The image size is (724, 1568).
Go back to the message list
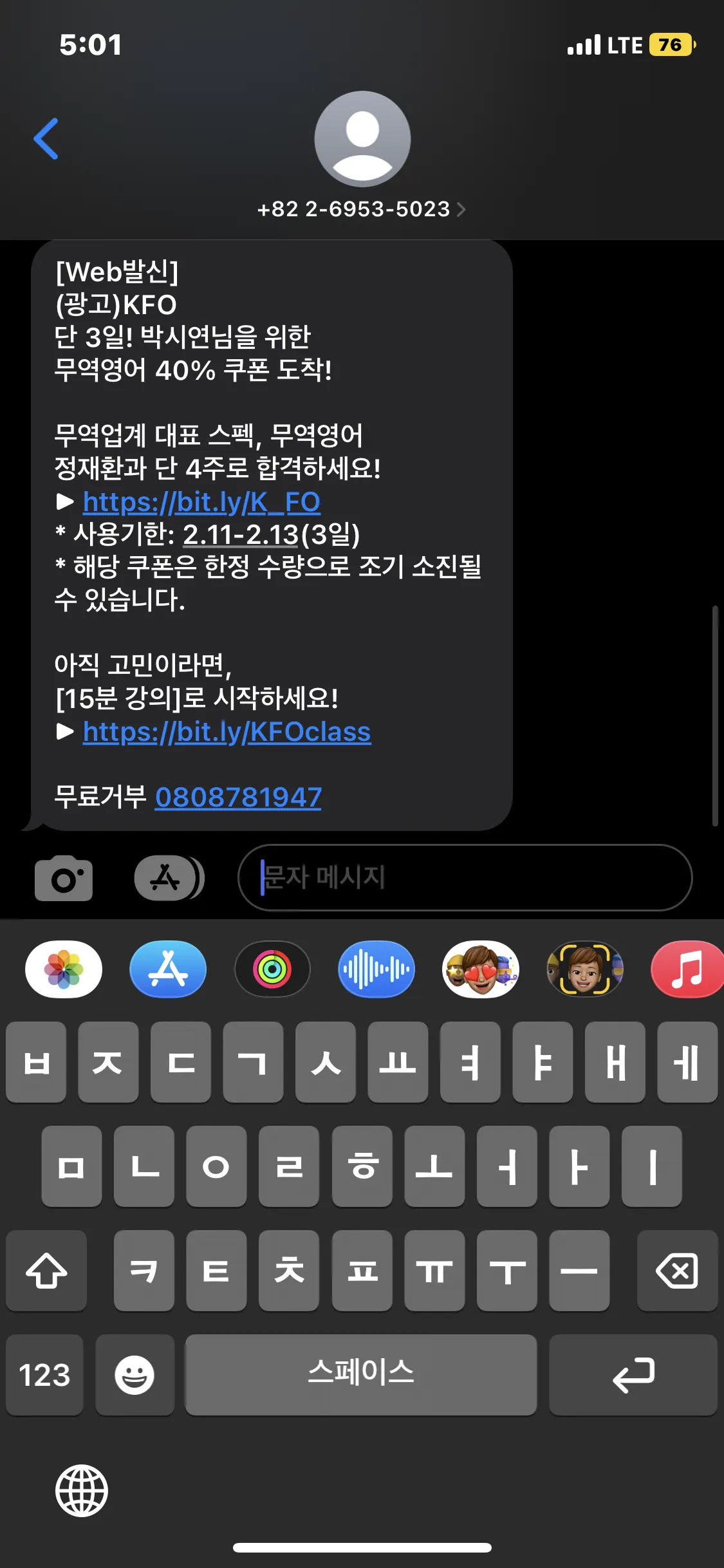46,138
